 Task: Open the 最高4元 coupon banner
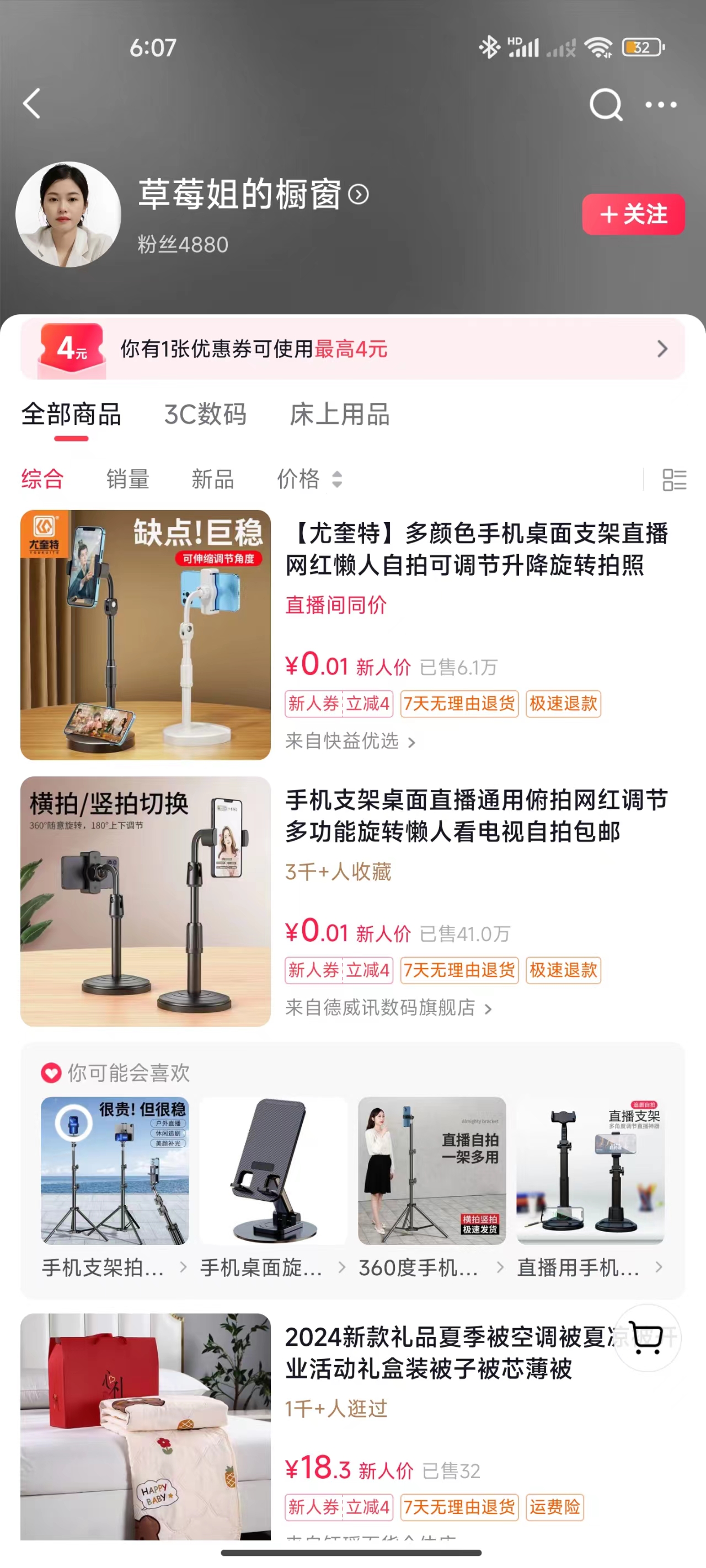[x=352, y=349]
